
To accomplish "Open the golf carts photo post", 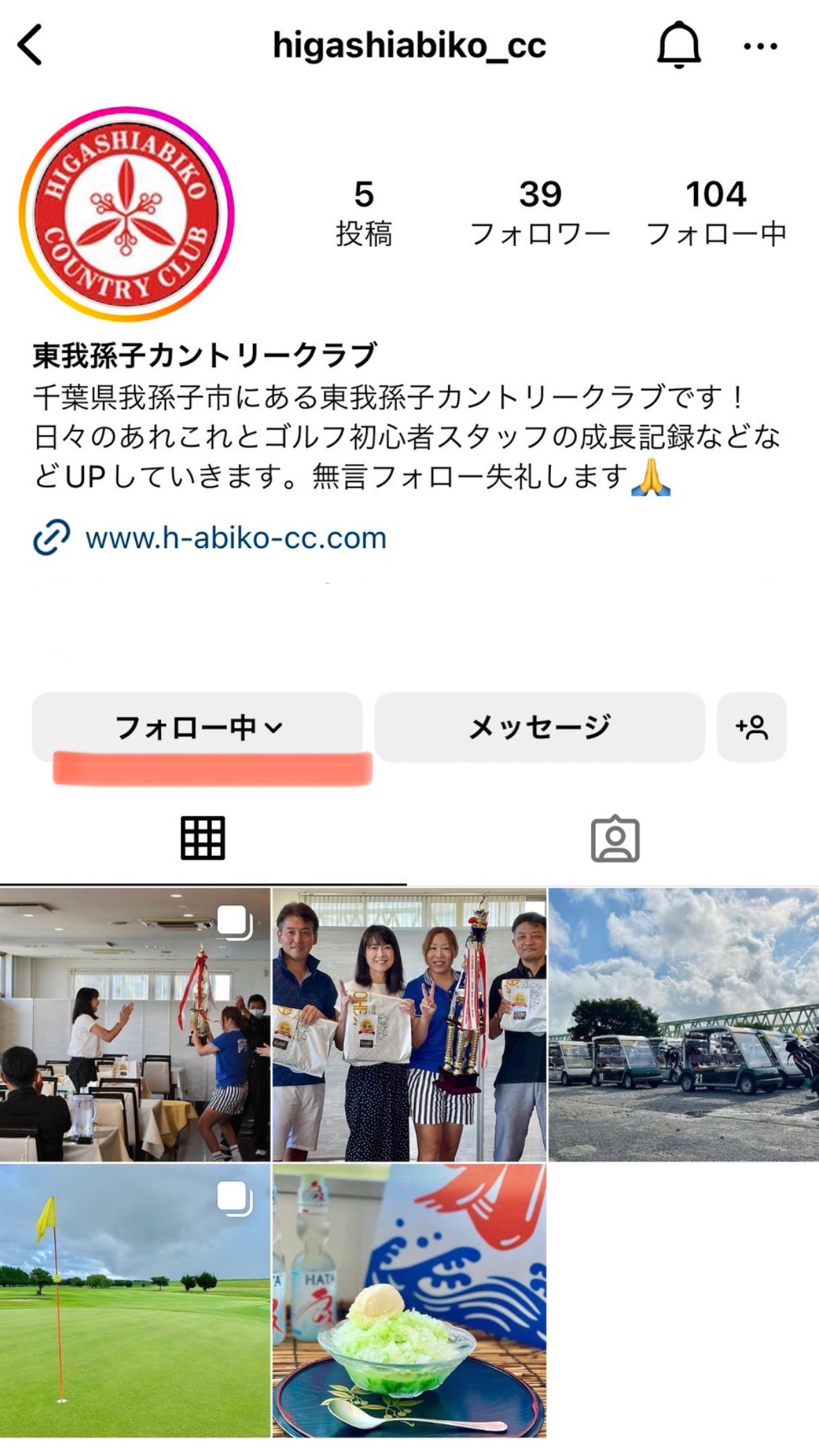I will 684,1025.
